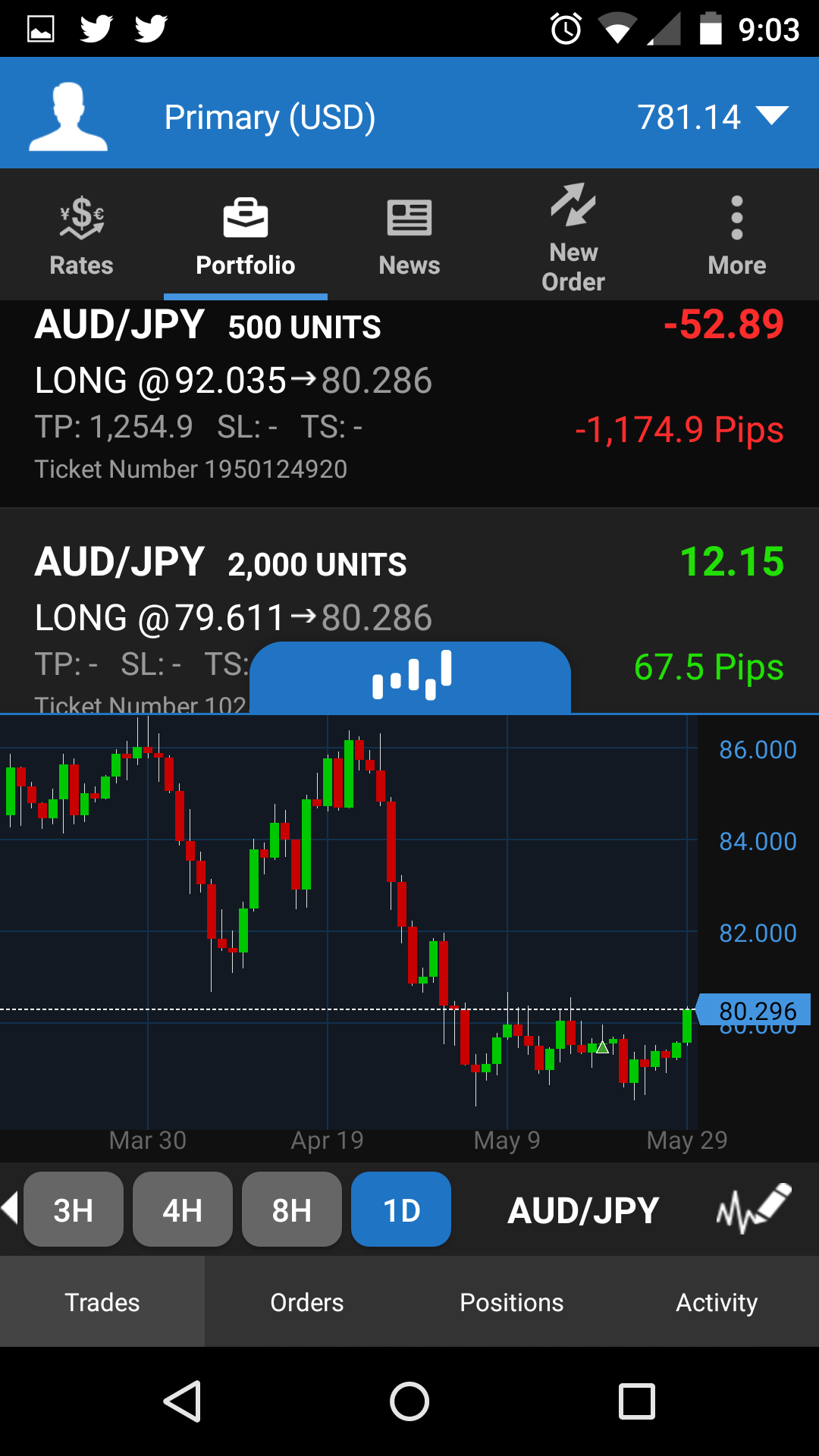The width and height of the screenshot is (819, 1456).
Task: Change the AUD/JPY chart instrument
Action: click(583, 1210)
